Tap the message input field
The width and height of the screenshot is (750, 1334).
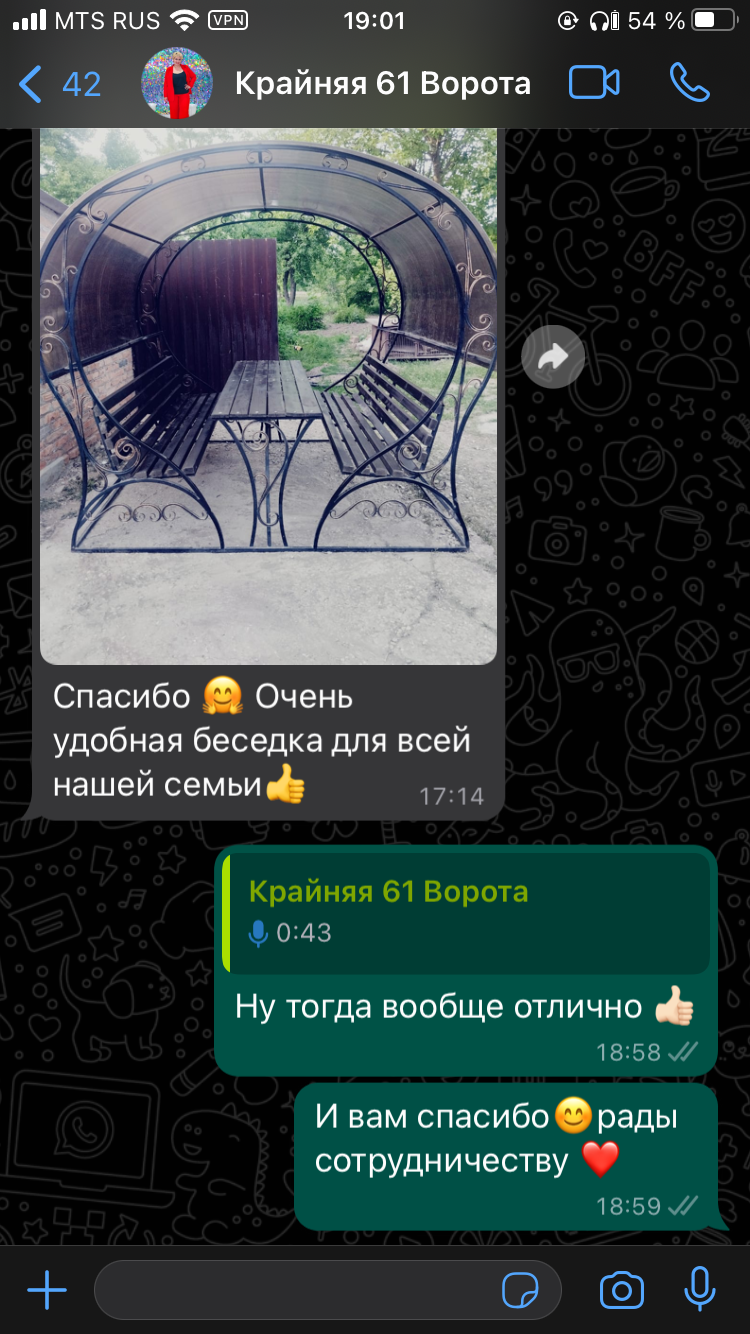click(x=300, y=1290)
